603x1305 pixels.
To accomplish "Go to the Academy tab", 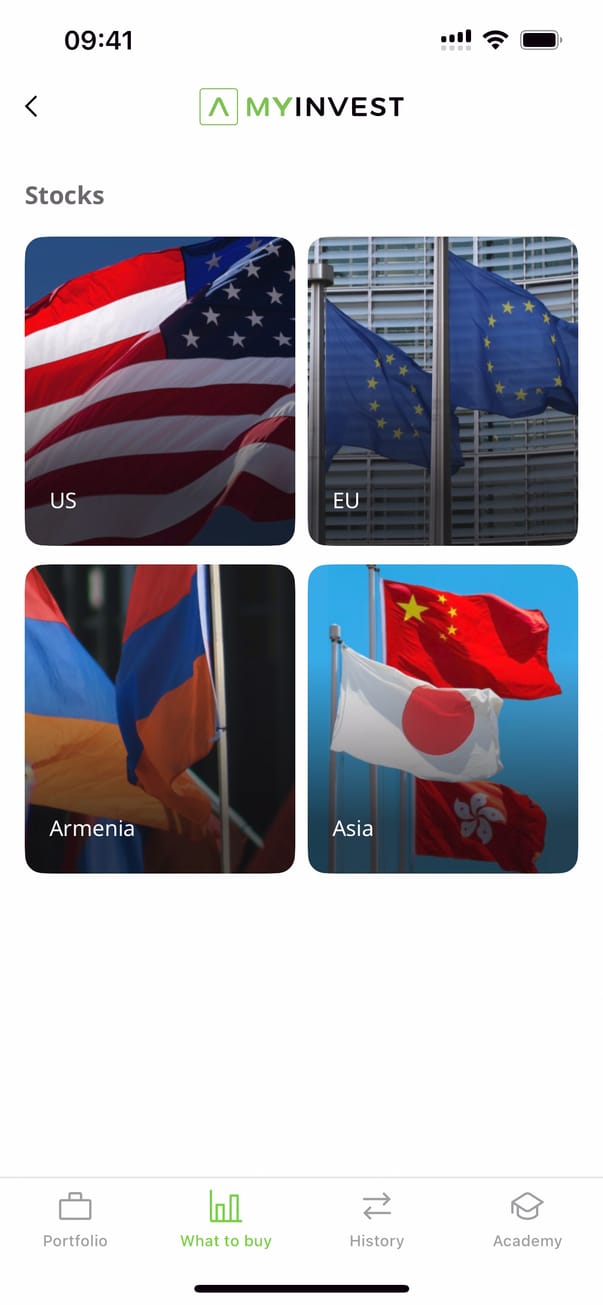I will pyautogui.click(x=527, y=1220).
